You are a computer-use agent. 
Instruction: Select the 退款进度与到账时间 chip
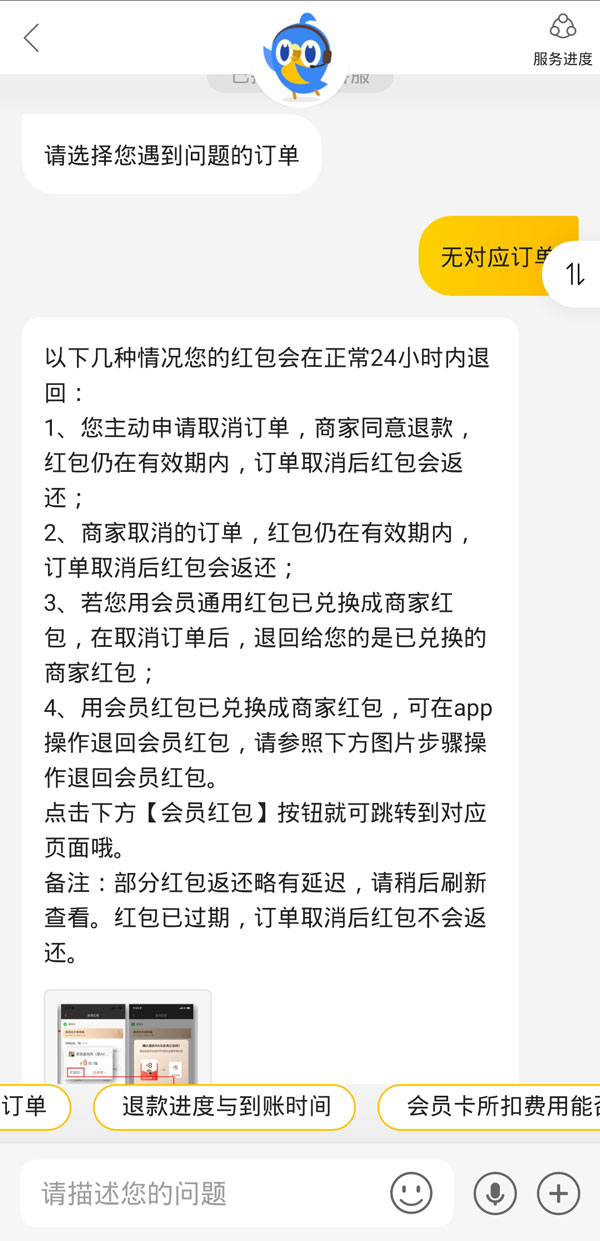pos(225,1107)
